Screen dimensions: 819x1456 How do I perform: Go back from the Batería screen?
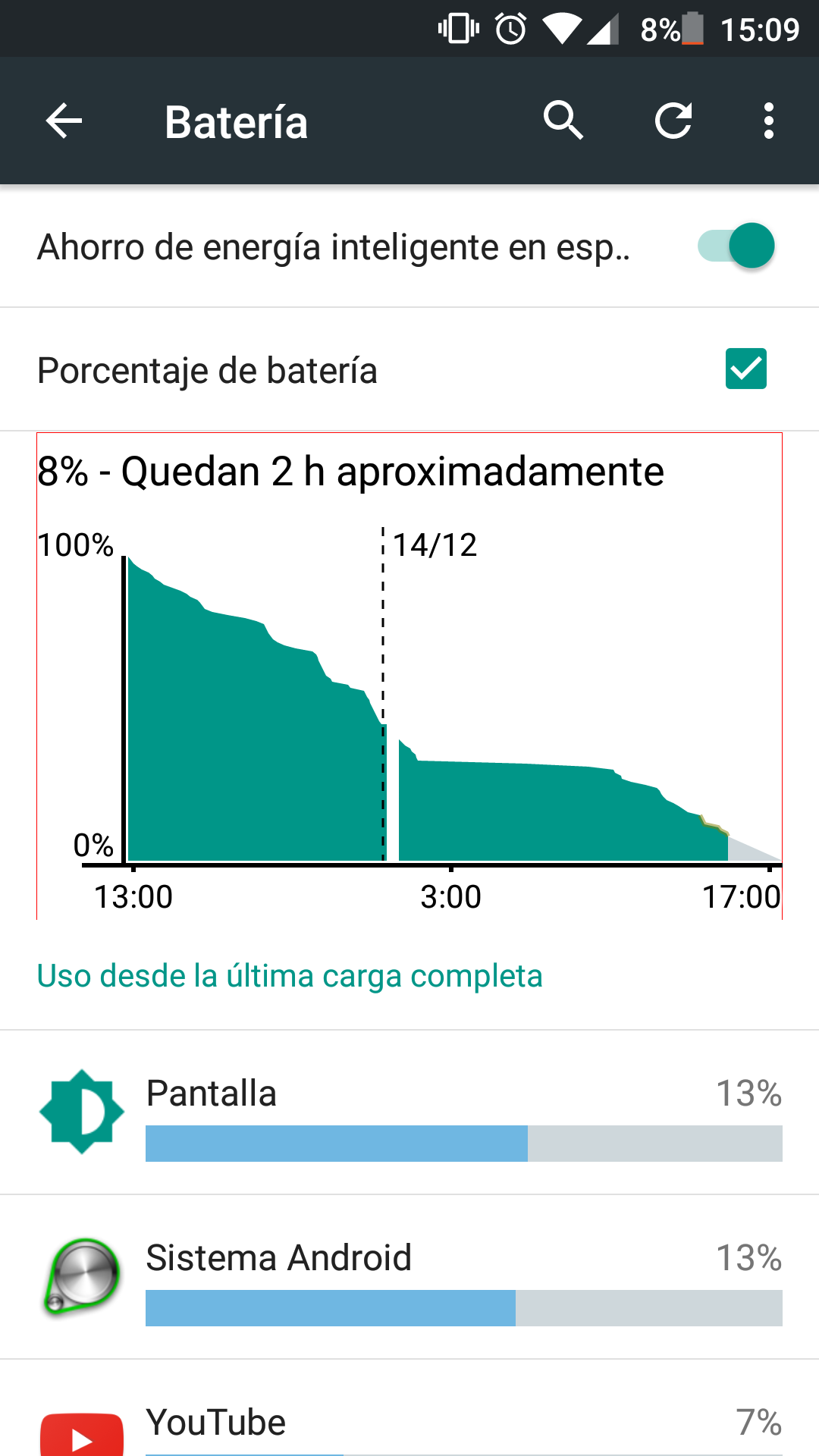(x=64, y=121)
